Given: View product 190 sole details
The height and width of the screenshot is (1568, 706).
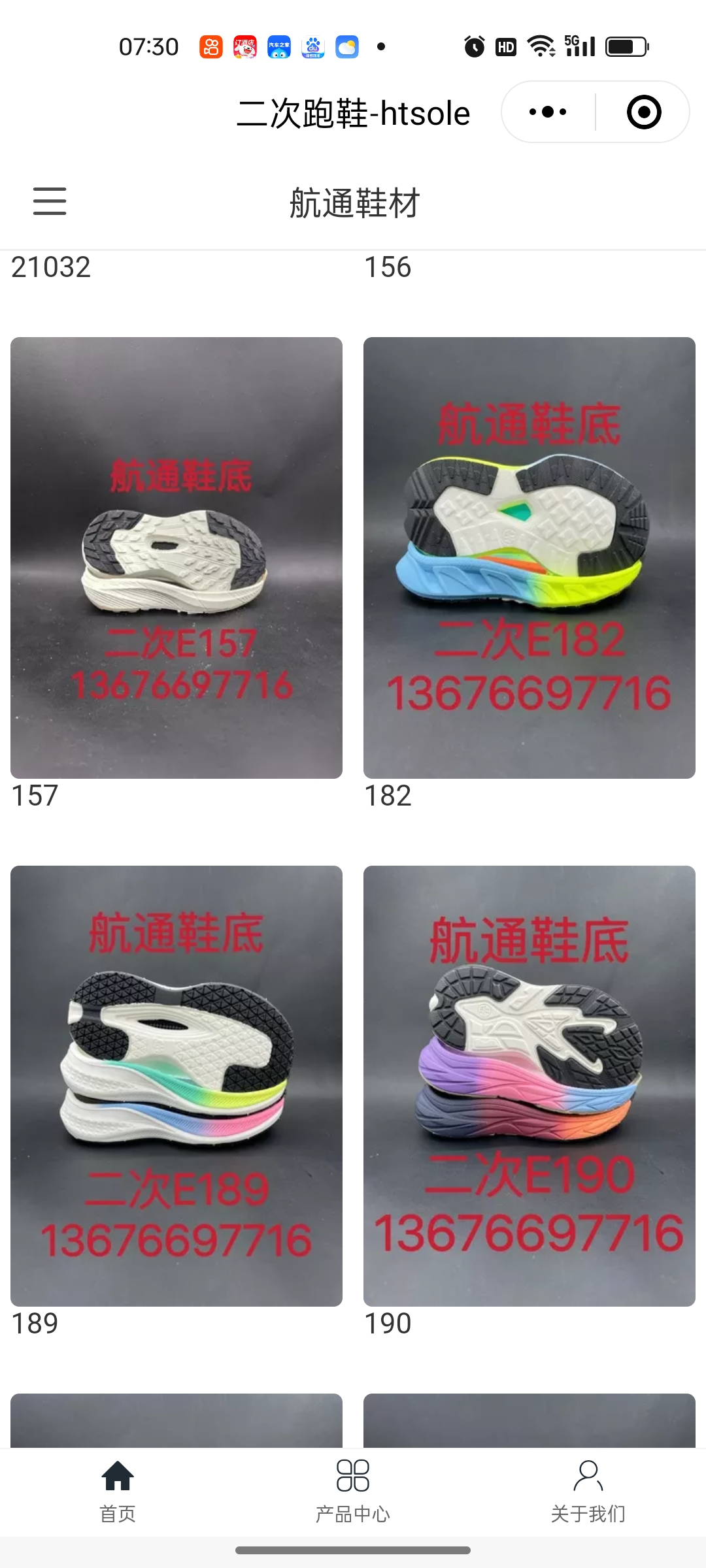Looking at the screenshot, I should [x=529, y=1085].
